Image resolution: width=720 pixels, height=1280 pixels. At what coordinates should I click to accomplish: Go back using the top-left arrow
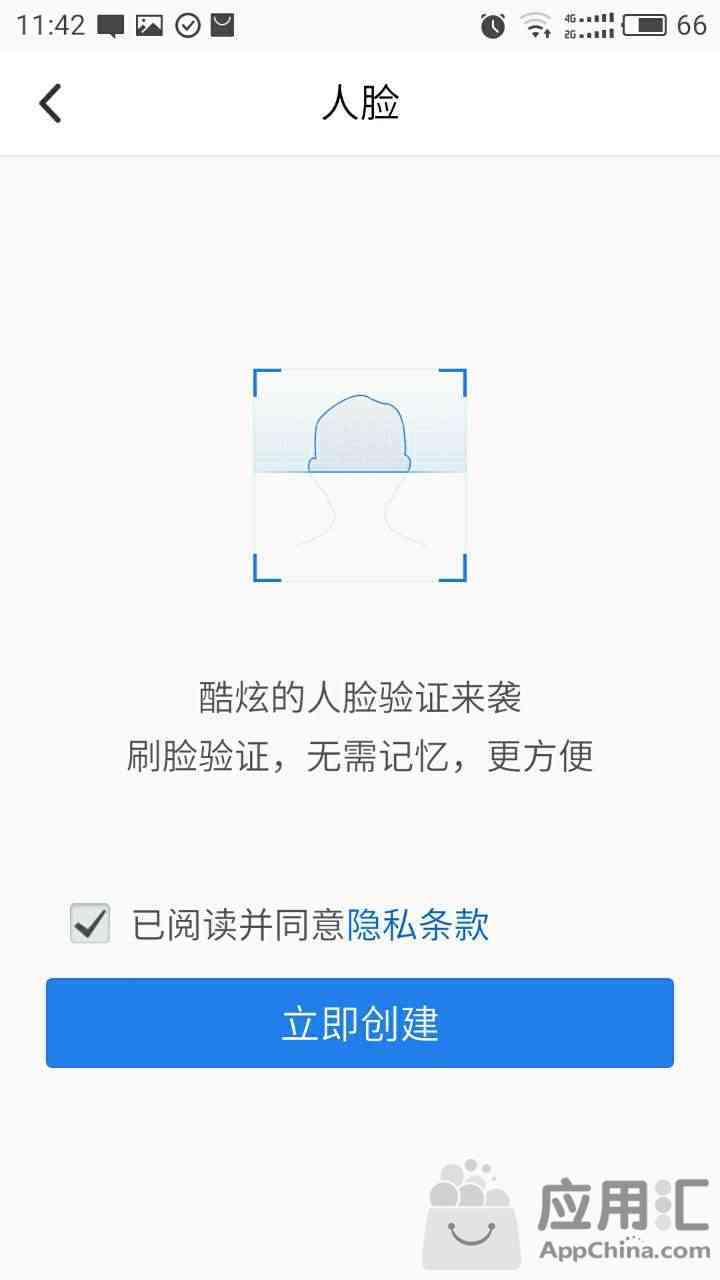[x=50, y=103]
